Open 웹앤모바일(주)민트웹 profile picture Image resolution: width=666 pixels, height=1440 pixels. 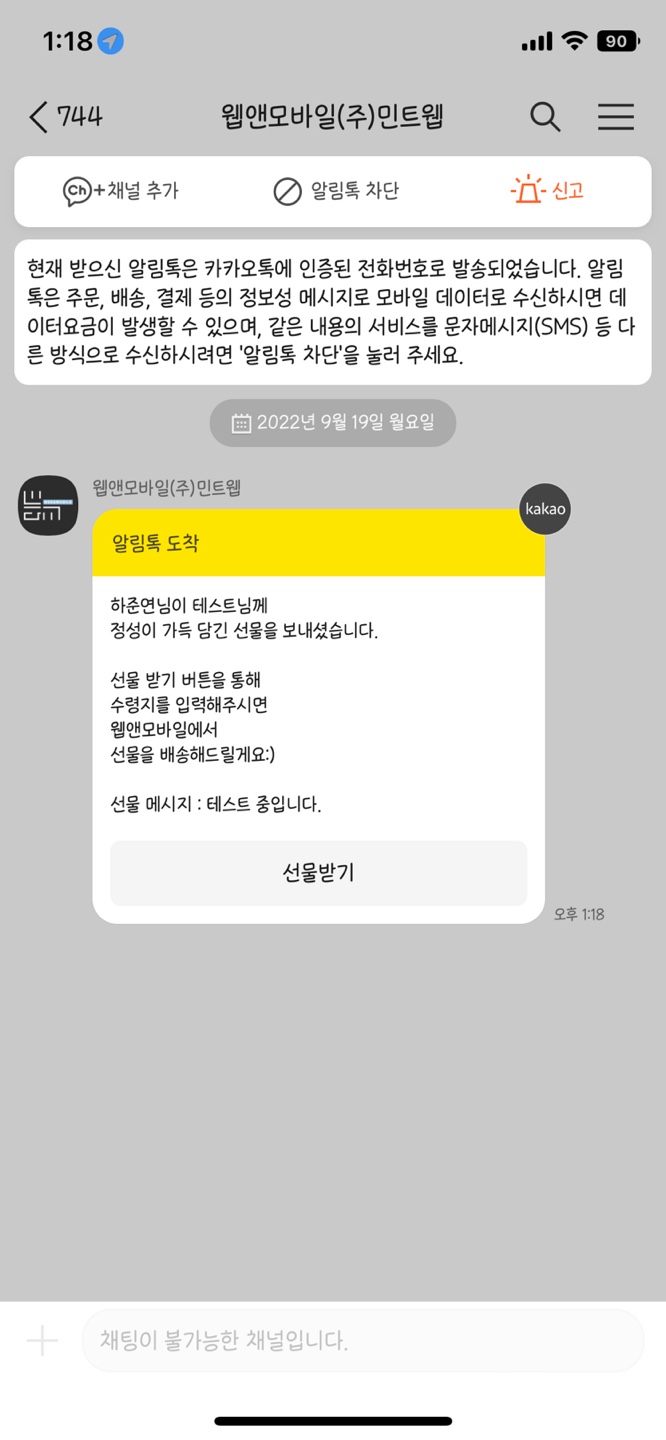click(48, 505)
